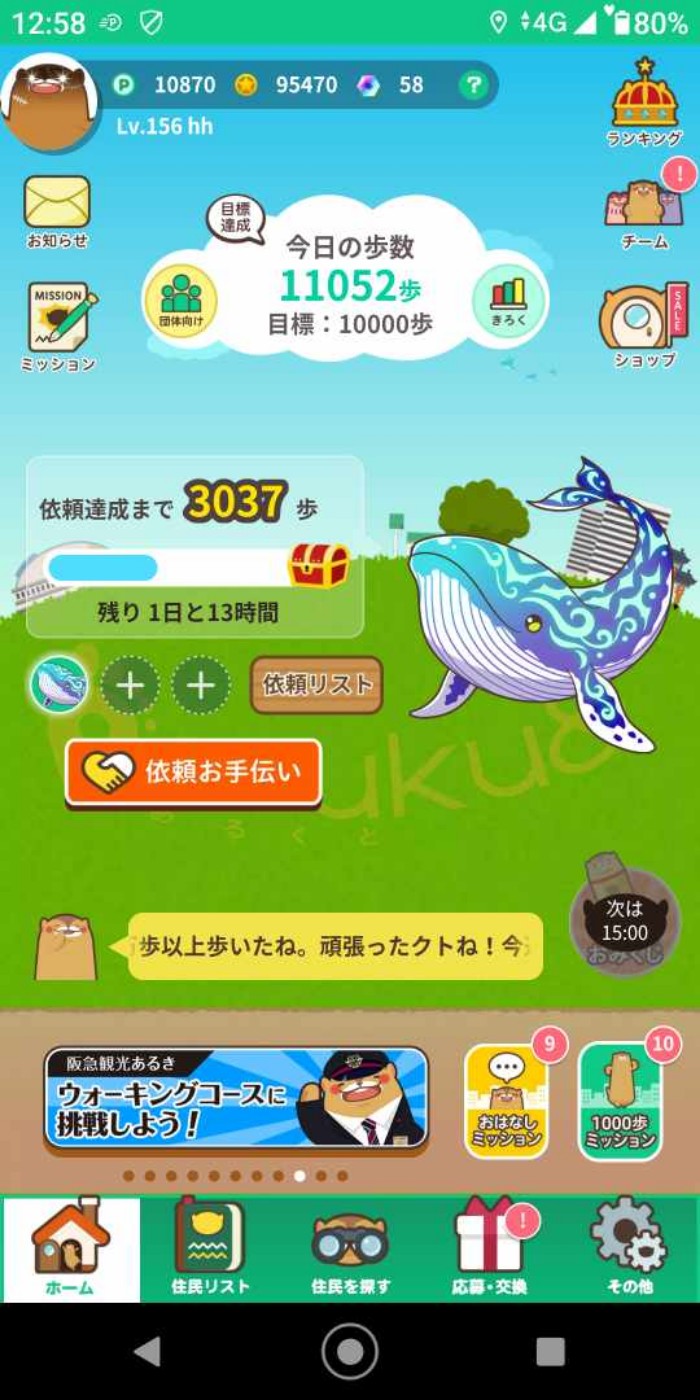
Task: Open おはなしミッション
Action: (507, 1102)
